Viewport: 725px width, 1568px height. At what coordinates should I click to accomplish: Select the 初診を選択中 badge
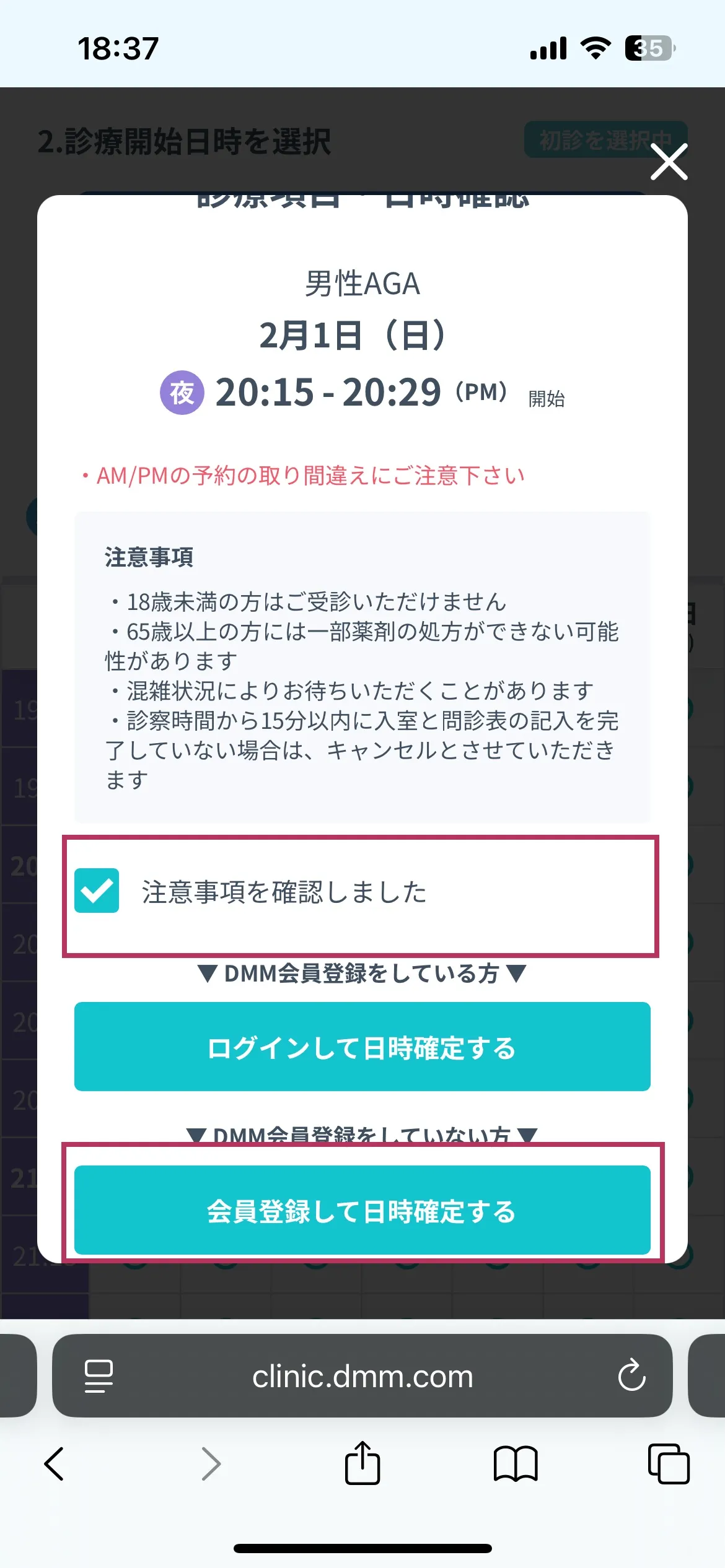pyautogui.click(x=604, y=140)
